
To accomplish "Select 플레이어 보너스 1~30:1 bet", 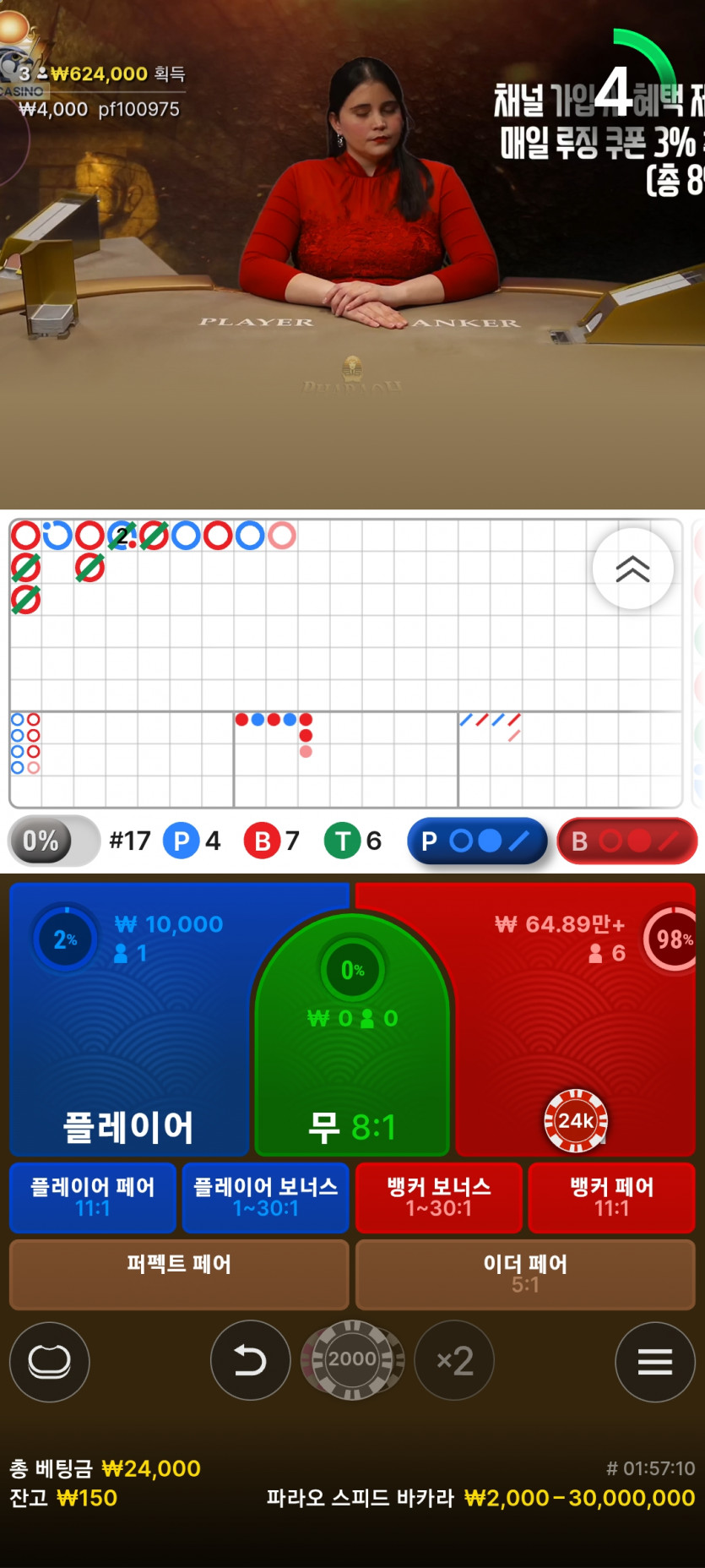I will [266, 1197].
